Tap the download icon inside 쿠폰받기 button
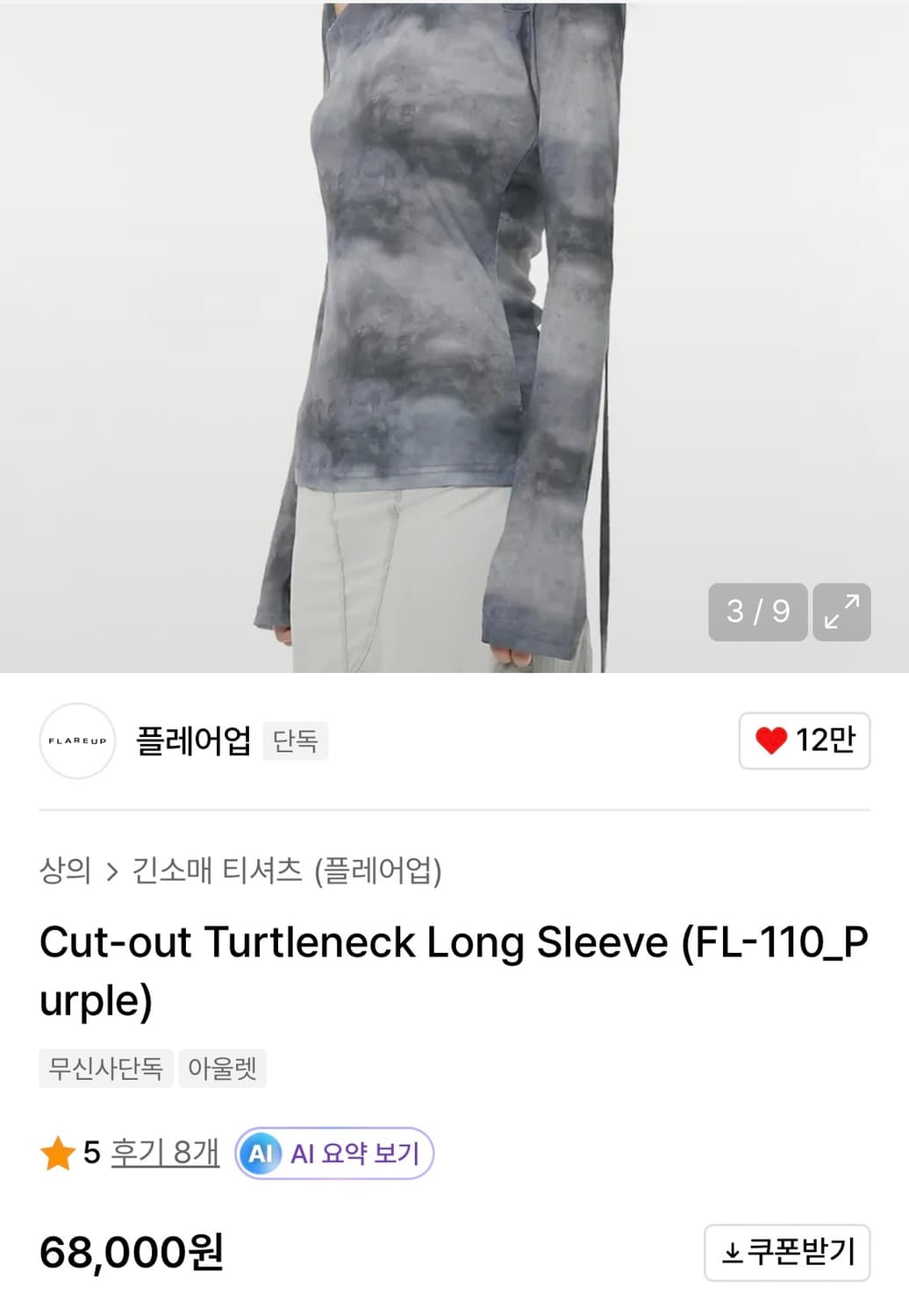Screen dimensions: 909x1316 734,1254
